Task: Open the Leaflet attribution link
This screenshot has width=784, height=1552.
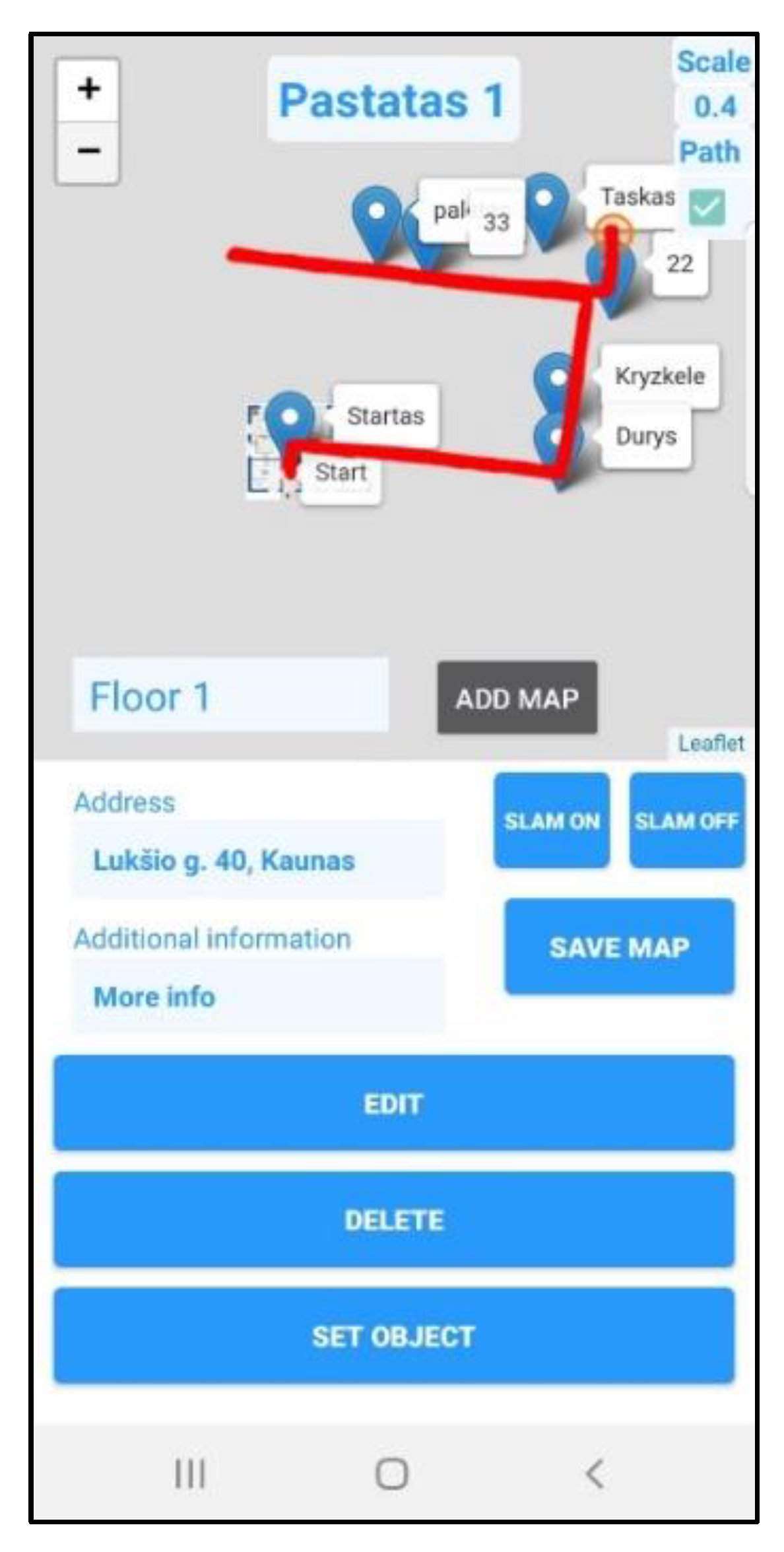Action: pyautogui.click(x=710, y=743)
